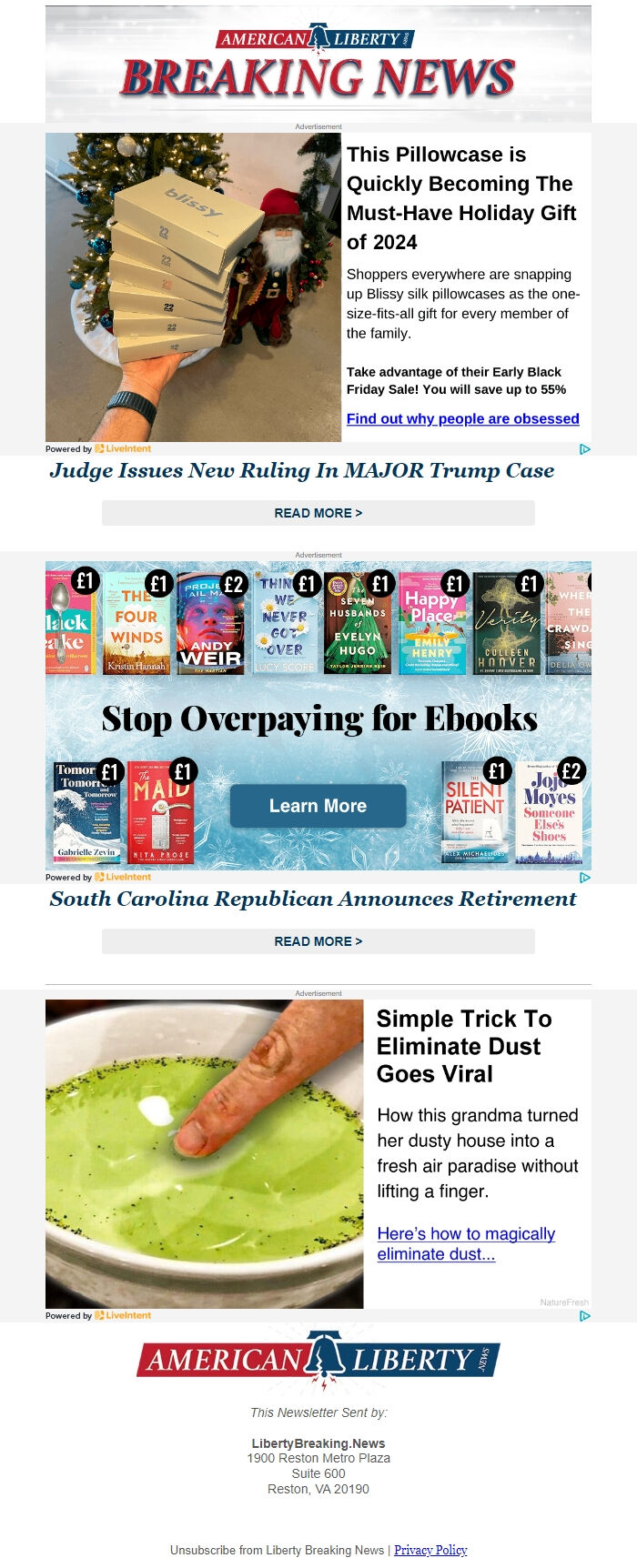Open the Privacy Policy link

tap(430, 1550)
